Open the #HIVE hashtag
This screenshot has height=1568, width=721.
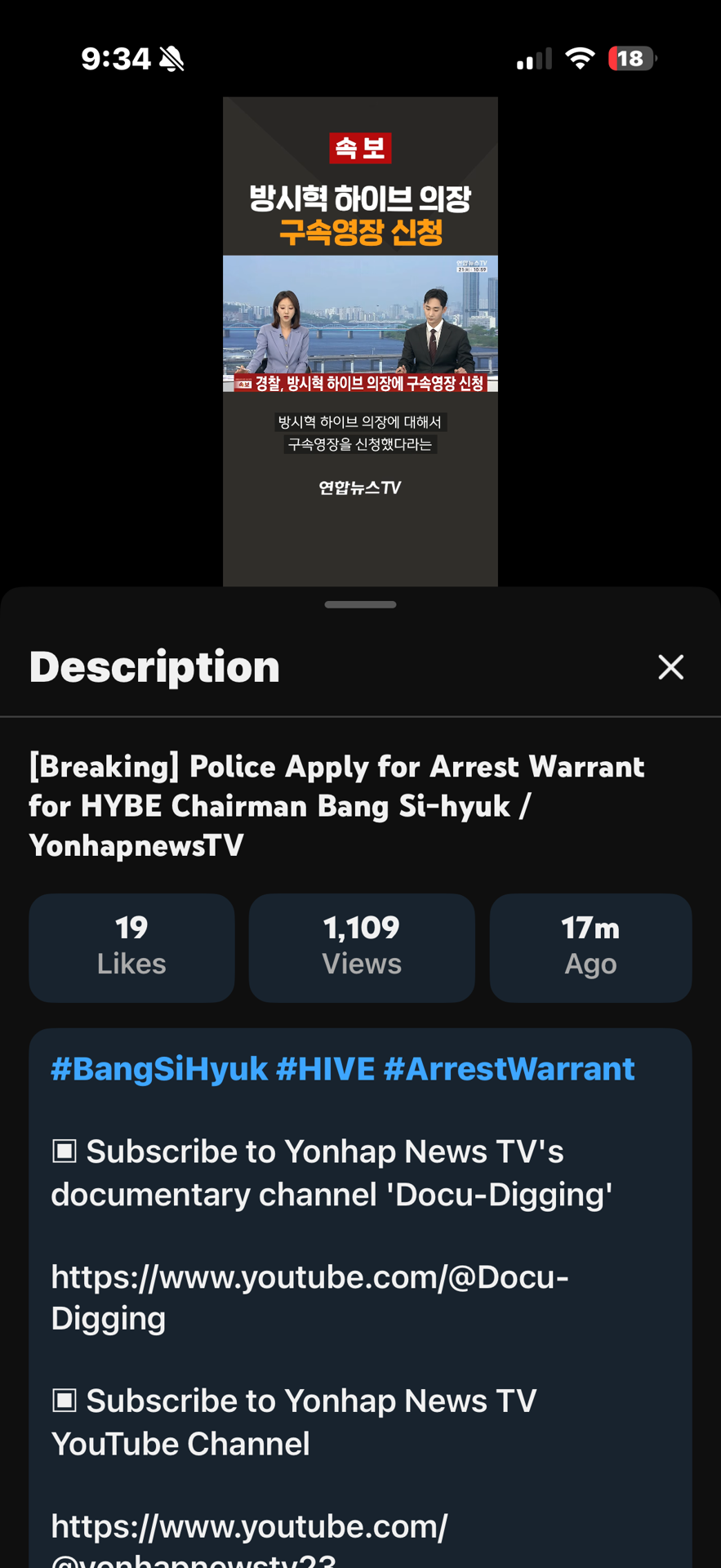[325, 1069]
